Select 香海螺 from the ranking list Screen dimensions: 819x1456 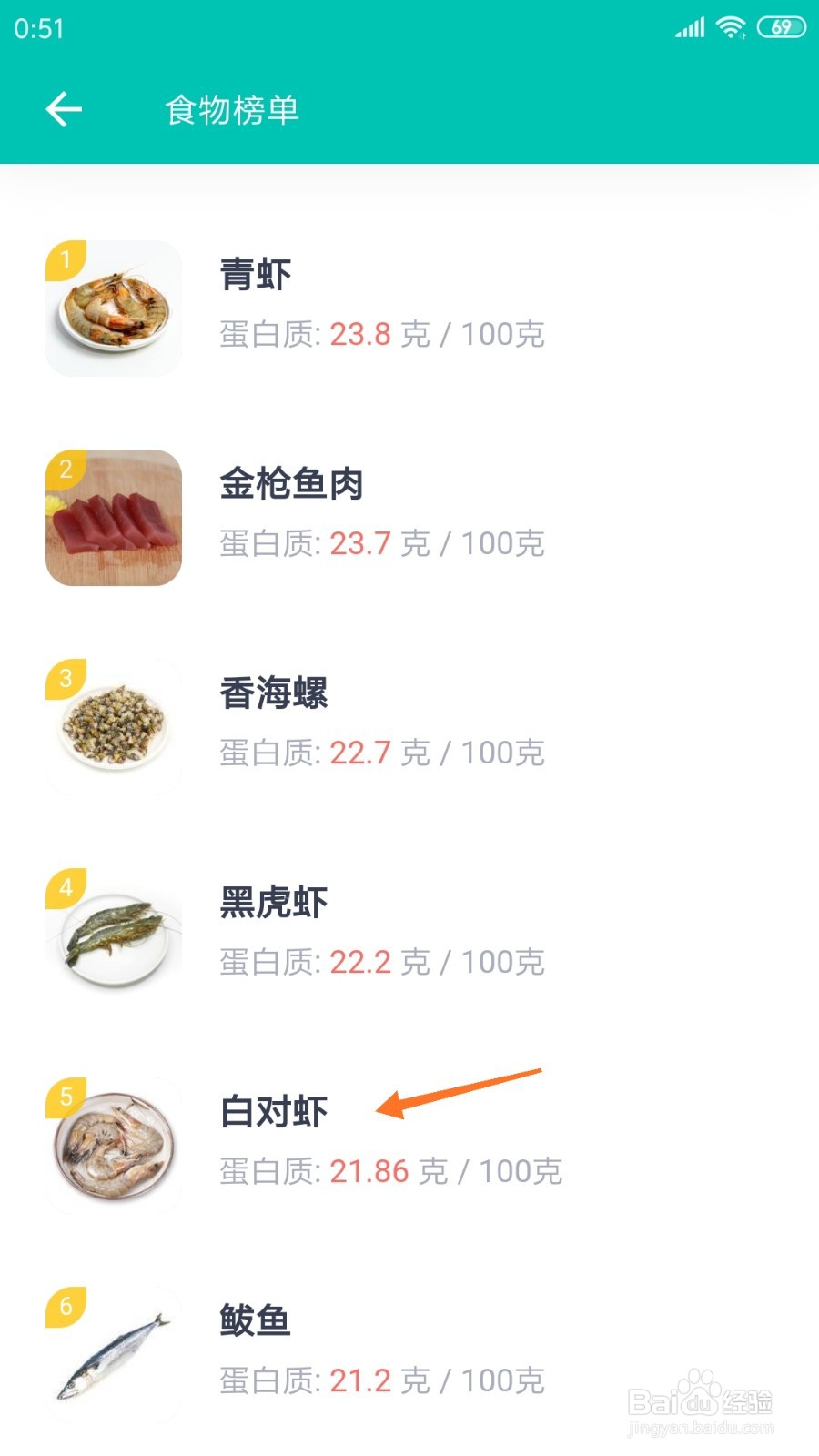pos(409,726)
